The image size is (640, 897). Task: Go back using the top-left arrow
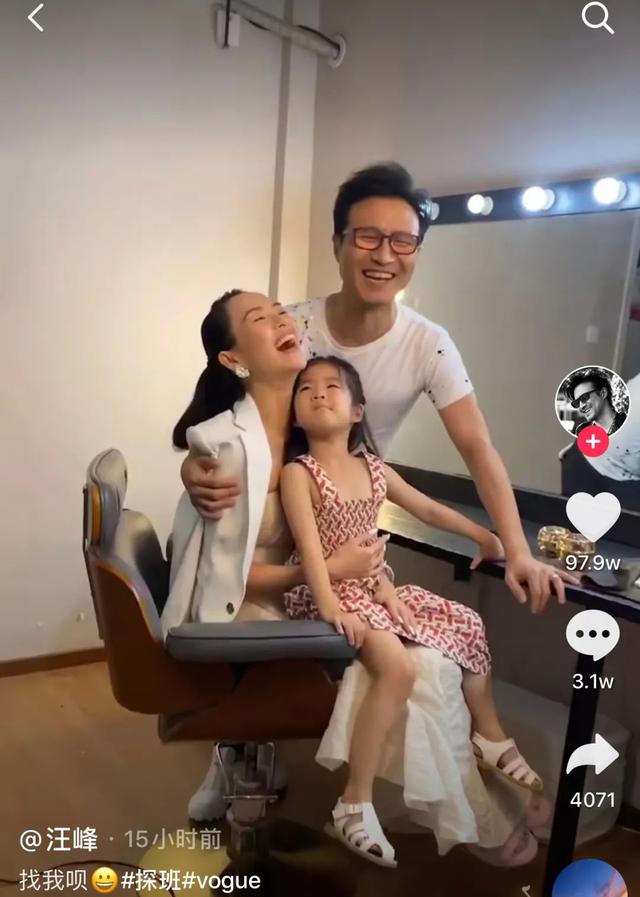[x=35, y=18]
